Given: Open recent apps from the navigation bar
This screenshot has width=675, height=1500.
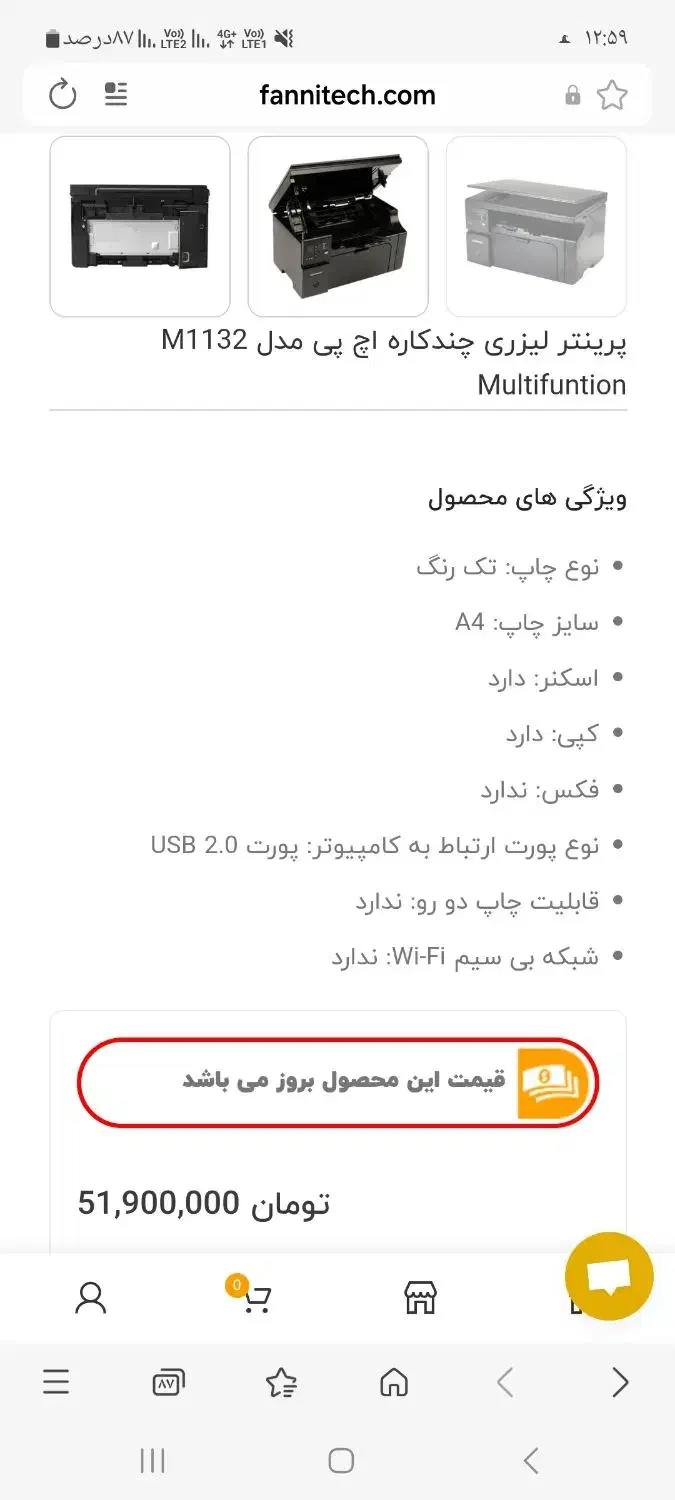Looking at the screenshot, I should 152,1461.
